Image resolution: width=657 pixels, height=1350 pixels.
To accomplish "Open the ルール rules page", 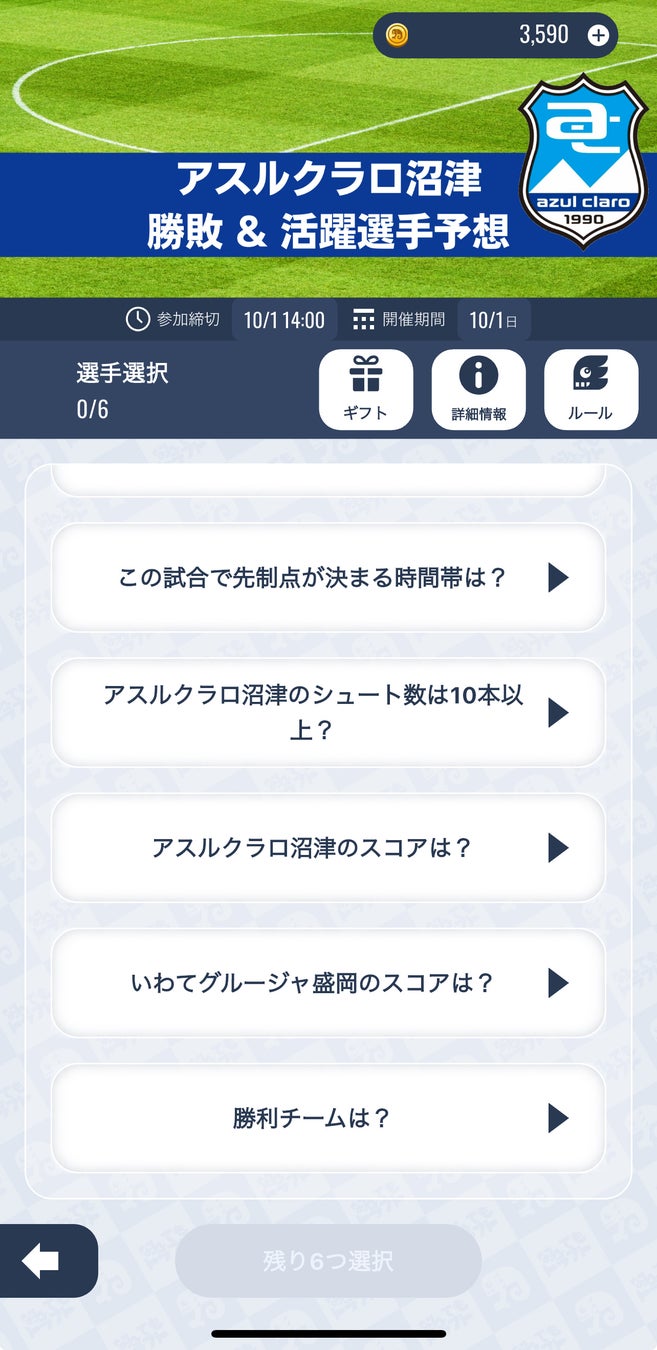I will point(590,389).
